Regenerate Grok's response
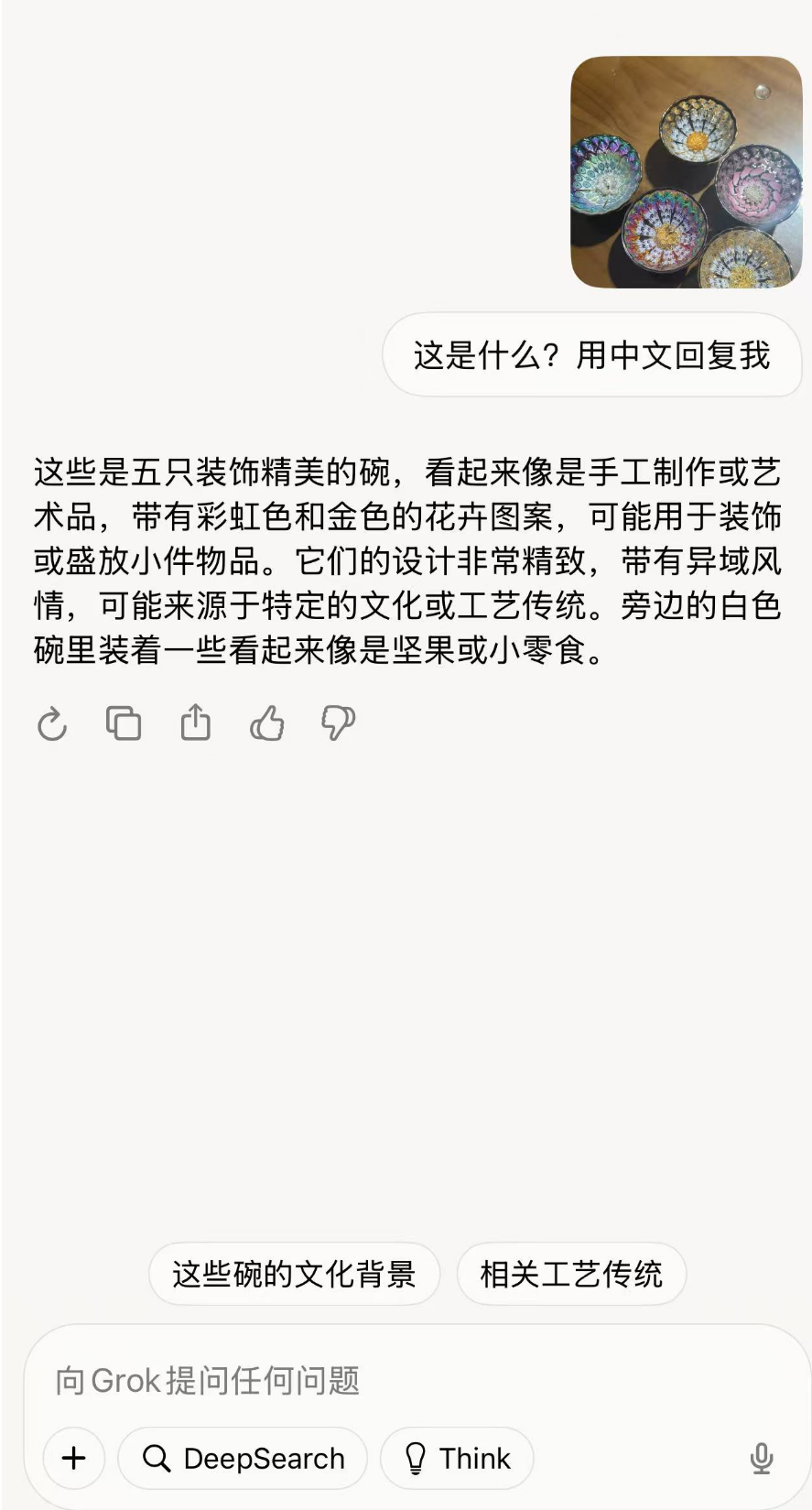Image resolution: width=812 pixels, height=1510 pixels. point(52,723)
